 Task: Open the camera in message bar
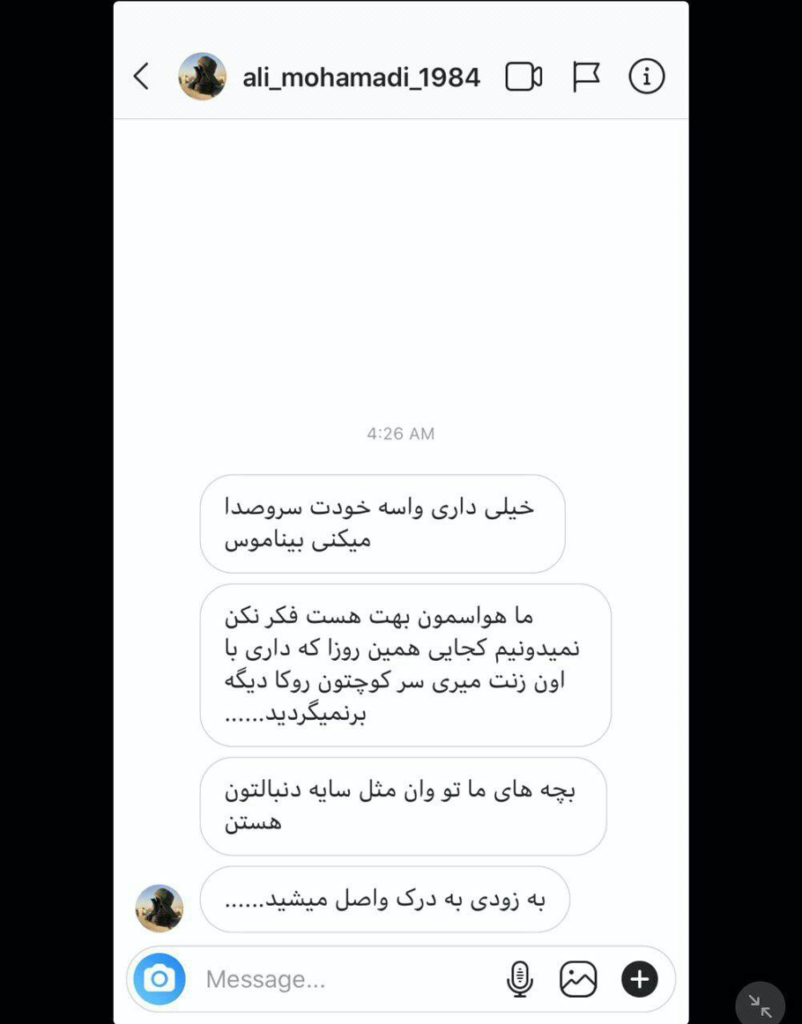coord(159,979)
